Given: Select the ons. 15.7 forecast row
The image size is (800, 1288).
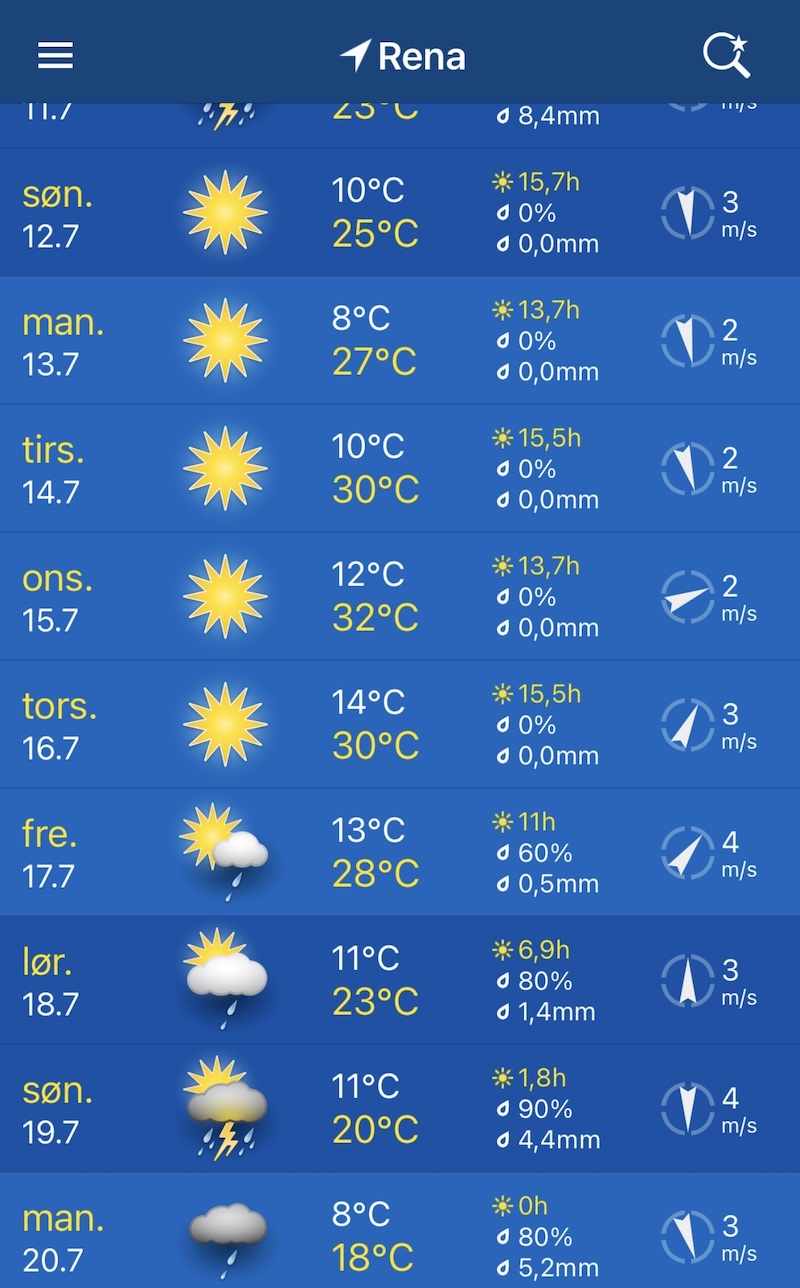Looking at the screenshot, I should click(x=400, y=597).
